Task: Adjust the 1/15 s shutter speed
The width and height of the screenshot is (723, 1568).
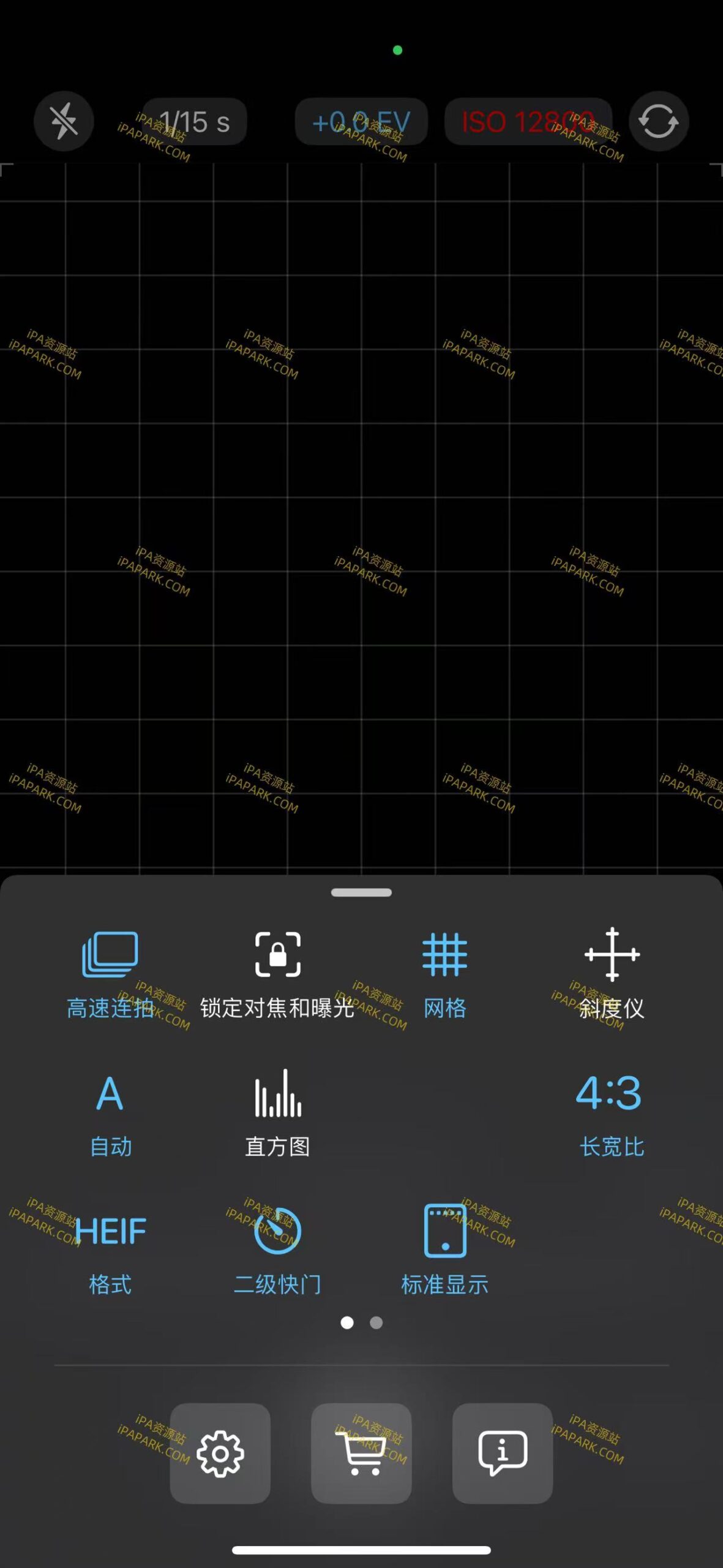Action: [x=195, y=121]
